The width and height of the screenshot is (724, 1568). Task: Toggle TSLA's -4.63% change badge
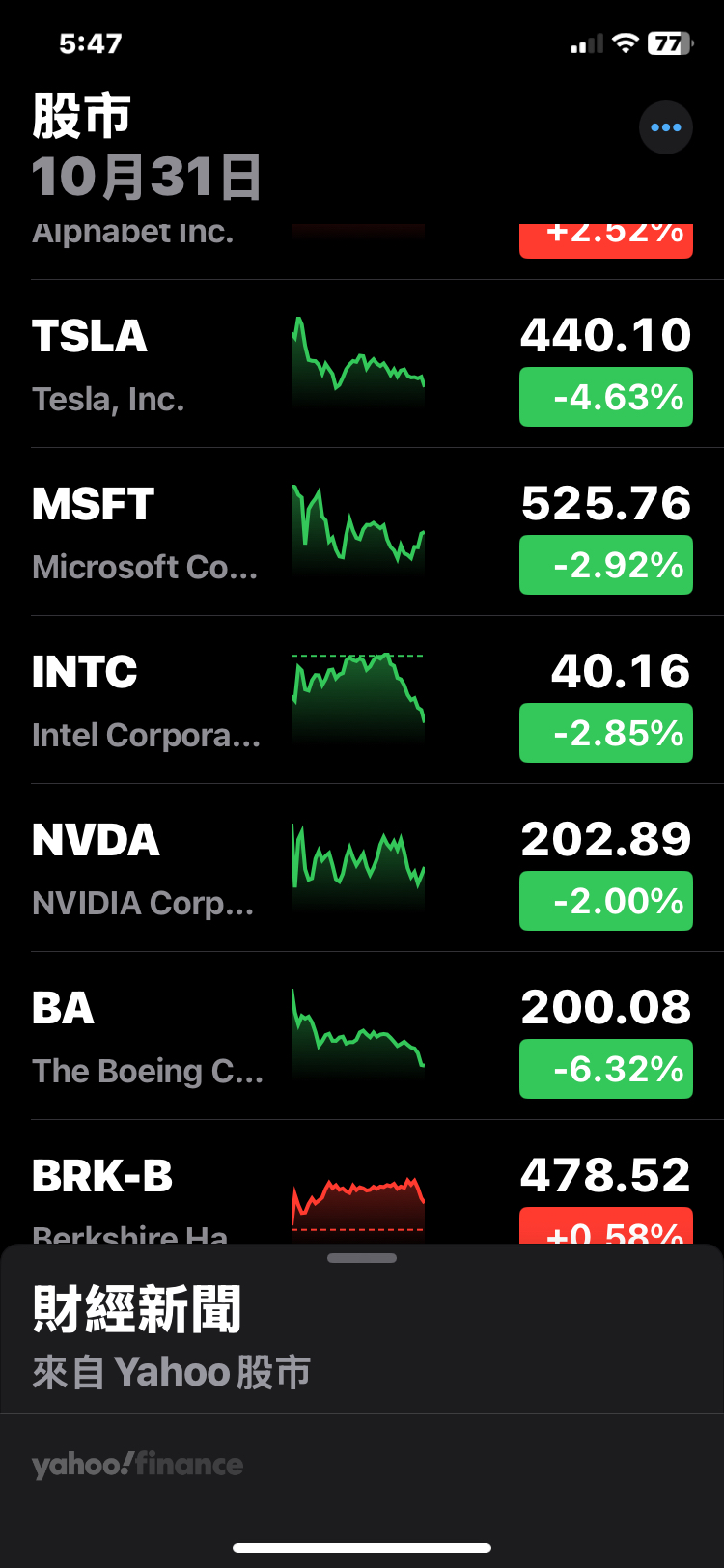[606, 397]
